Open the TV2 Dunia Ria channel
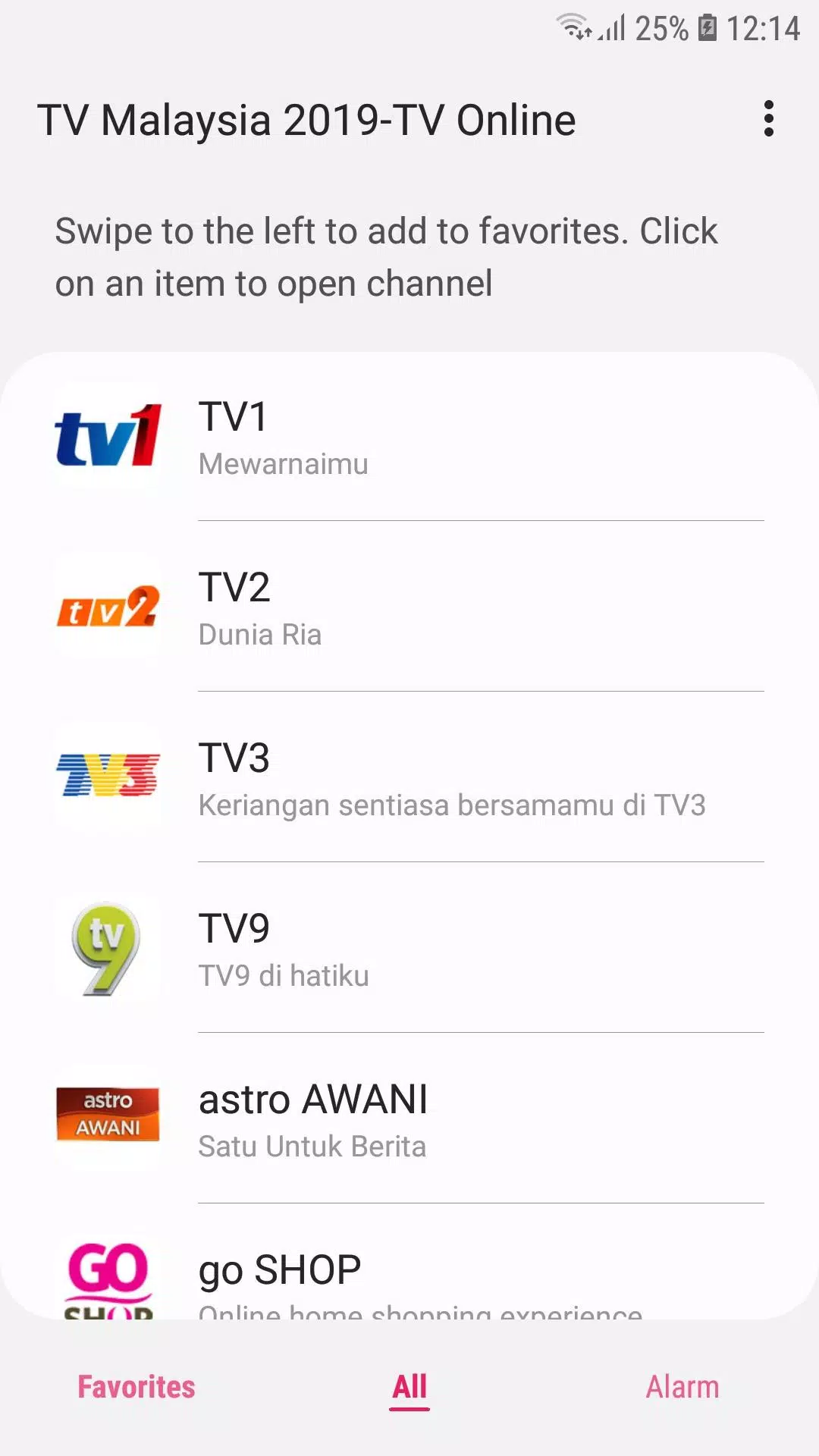 (x=409, y=607)
